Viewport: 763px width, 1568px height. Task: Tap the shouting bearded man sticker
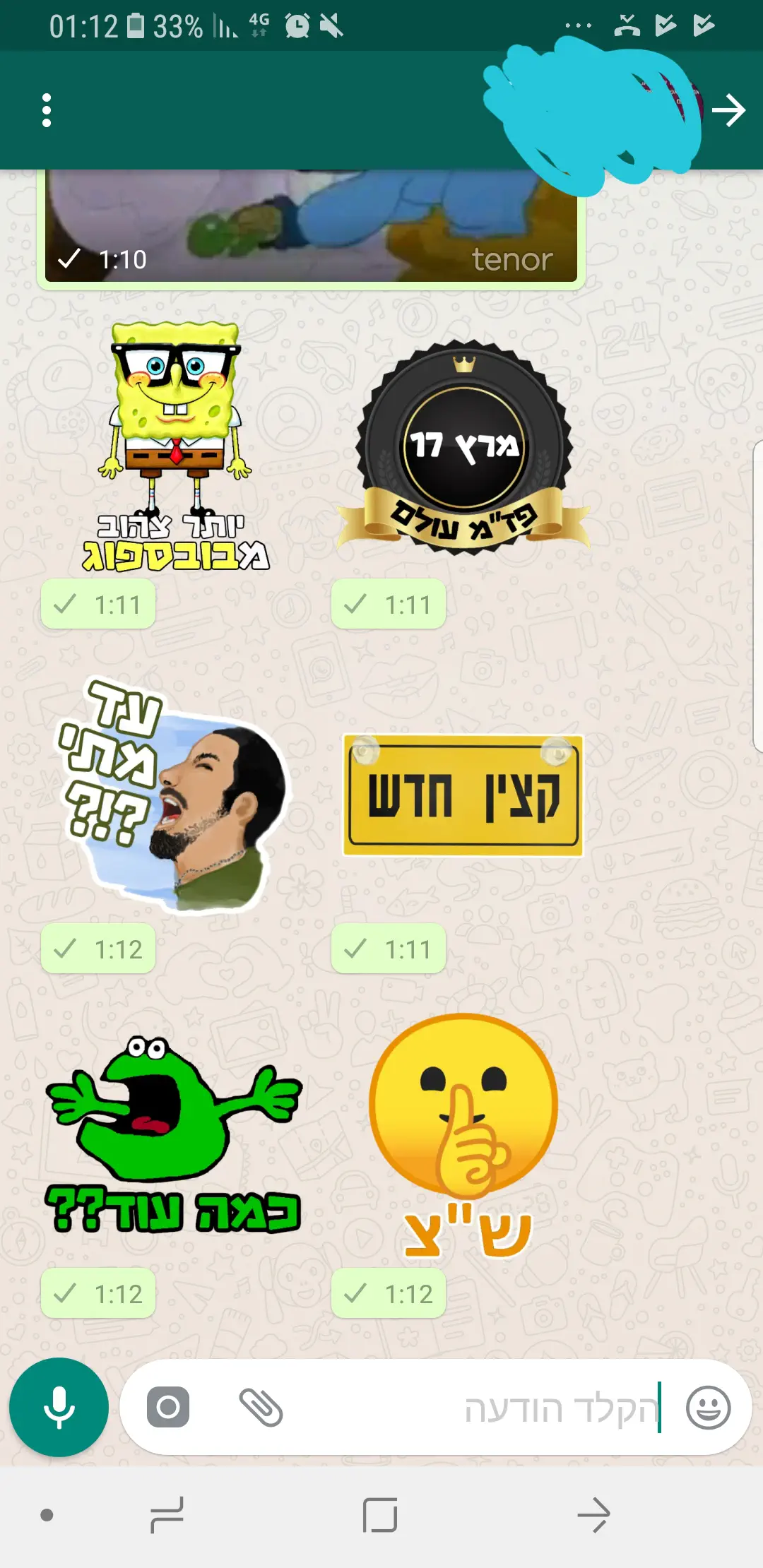pyautogui.click(x=177, y=795)
